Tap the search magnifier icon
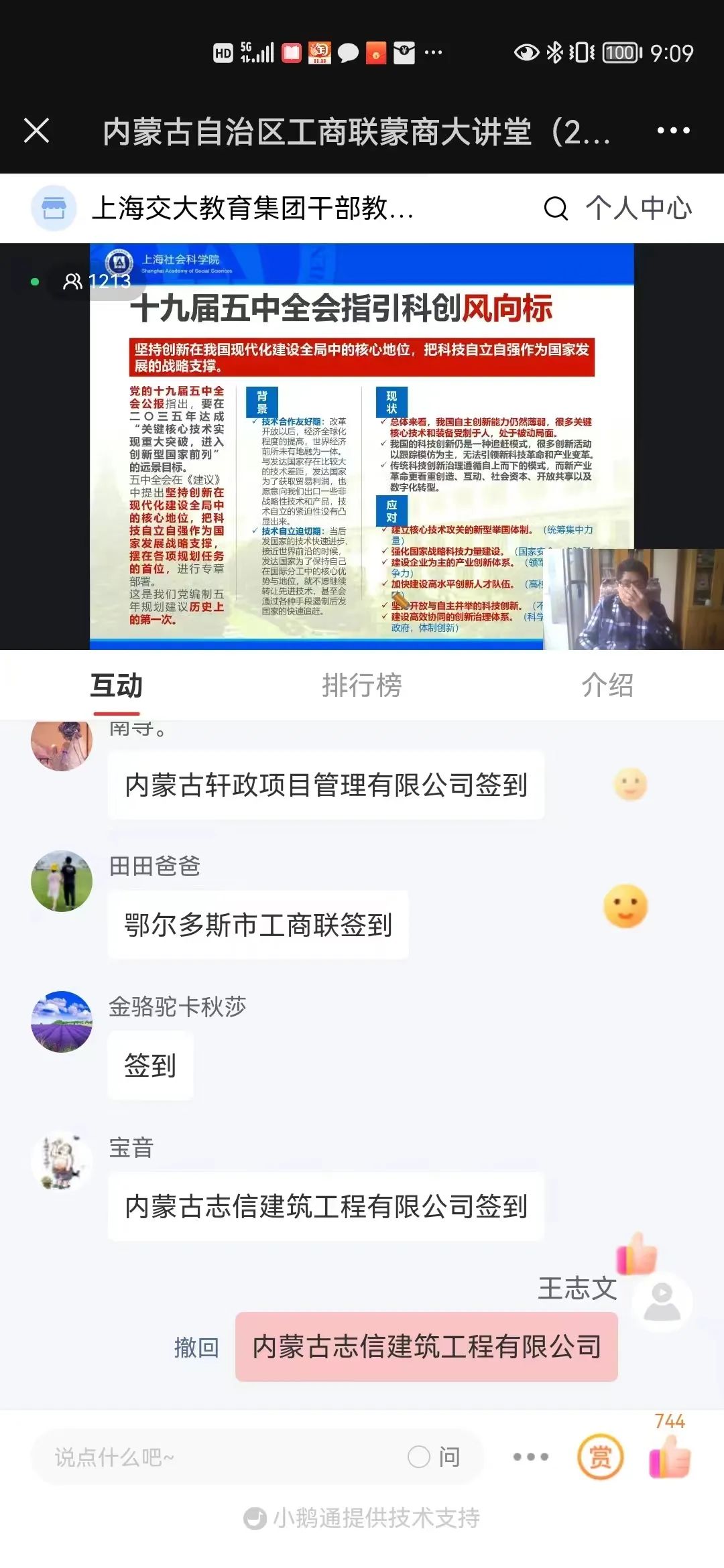The image size is (724, 1568). click(555, 208)
